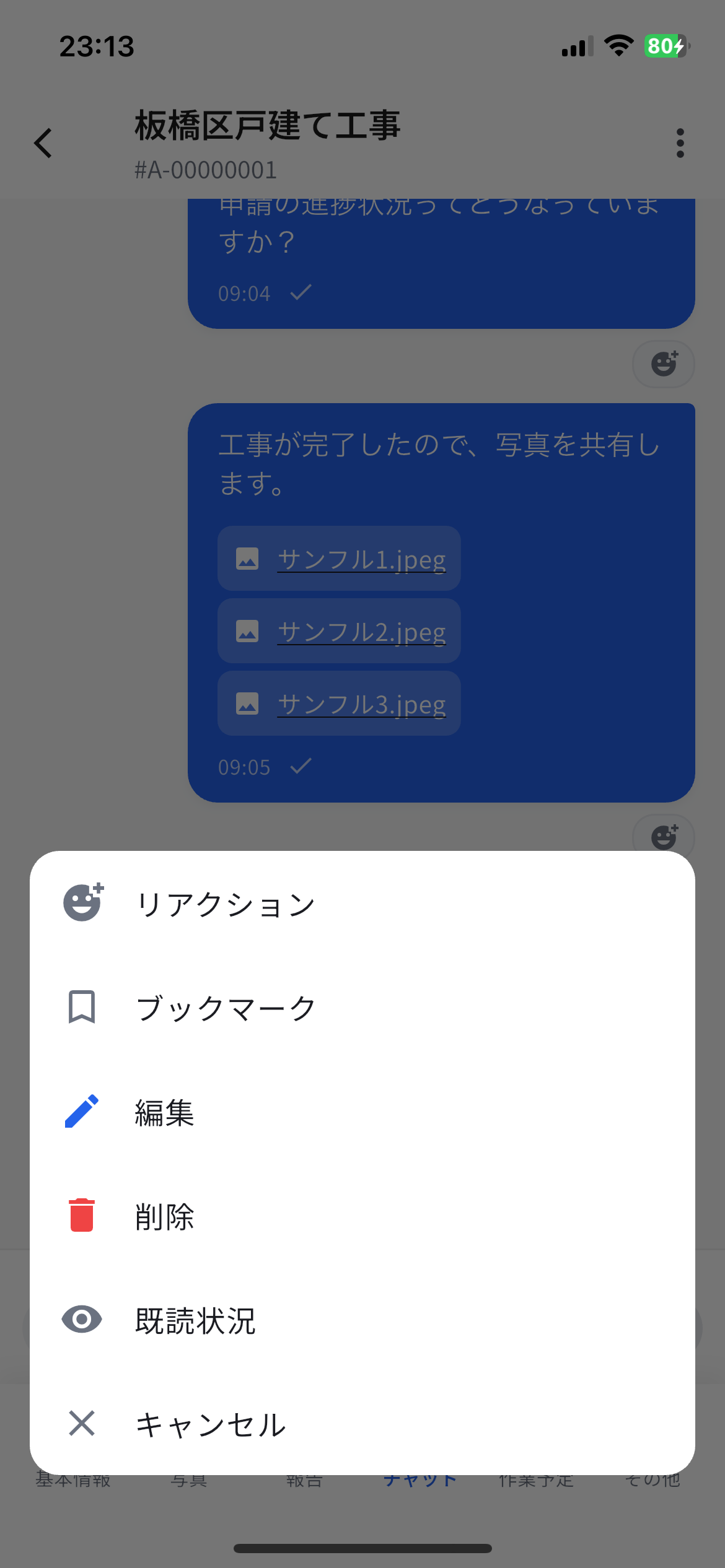Tap the back arrow in the header
Viewport: 725px width, 1568px height.
[x=43, y=142]
